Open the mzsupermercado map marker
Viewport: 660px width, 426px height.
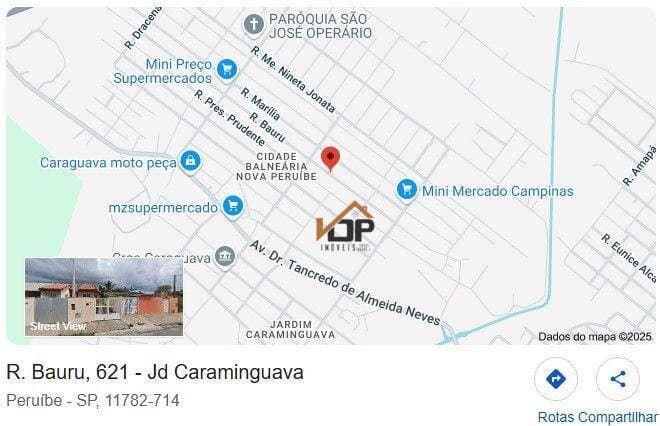pos(233,207)
